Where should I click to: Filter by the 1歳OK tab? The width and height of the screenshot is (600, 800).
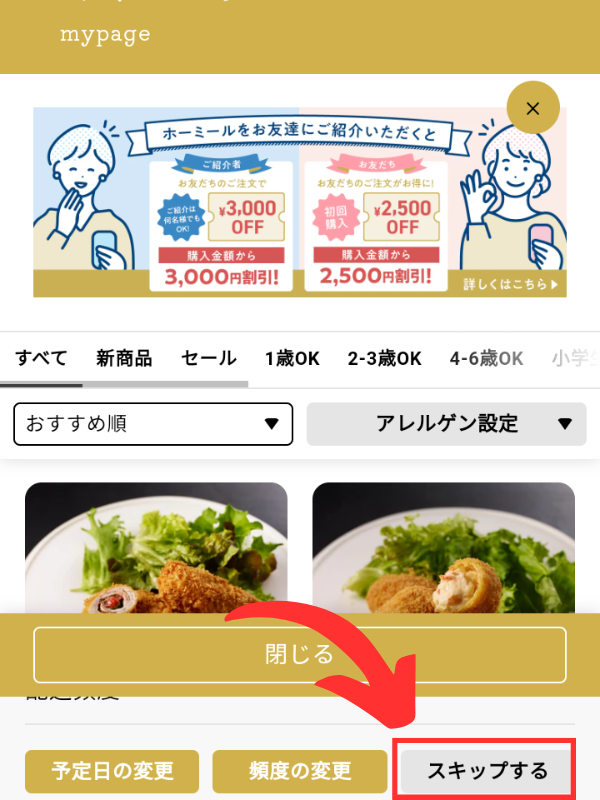coord(292,358)
